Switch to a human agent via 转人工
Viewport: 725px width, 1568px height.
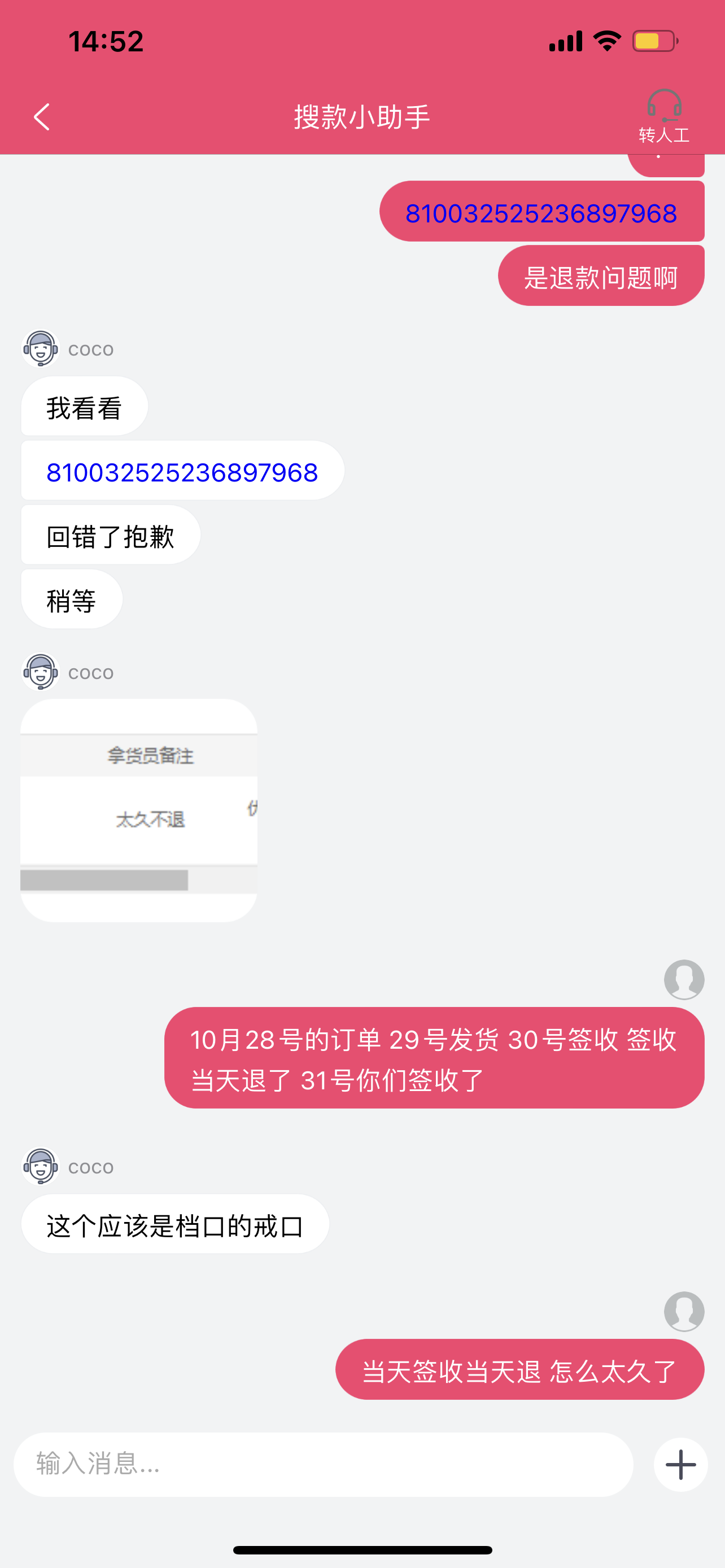point(663,116)
